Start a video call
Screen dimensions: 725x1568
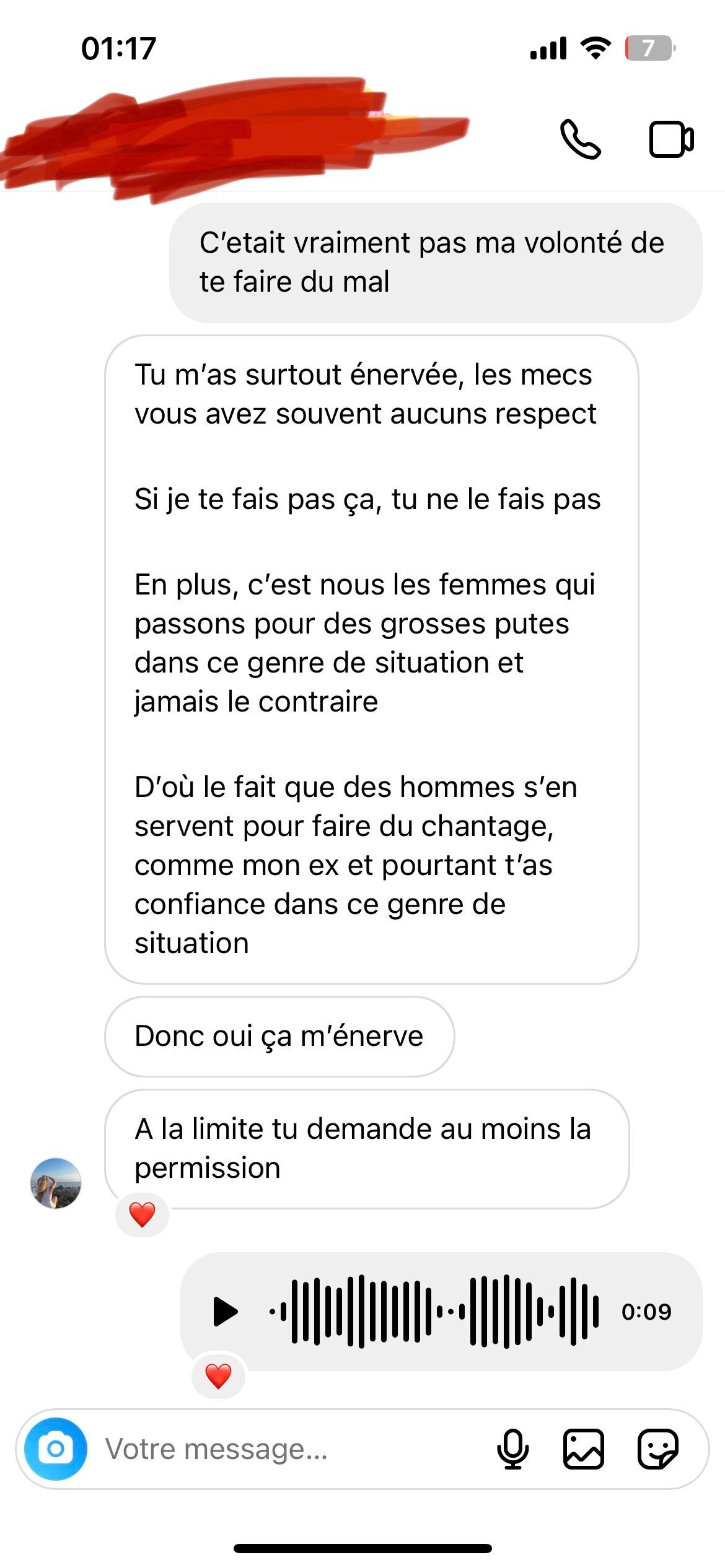(x=672, y=139)
